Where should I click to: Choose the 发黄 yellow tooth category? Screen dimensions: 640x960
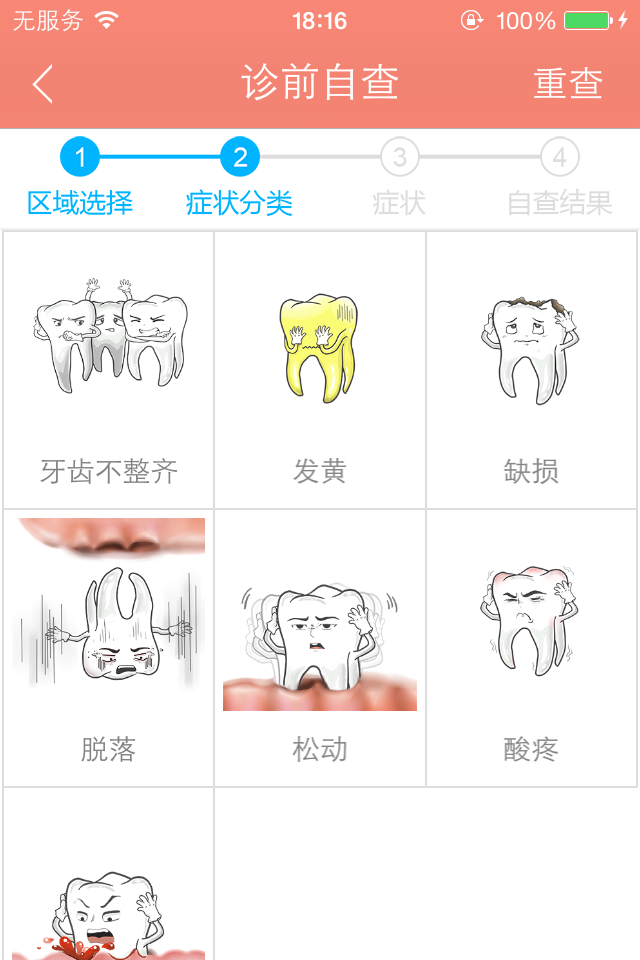(x=320, y=370)
